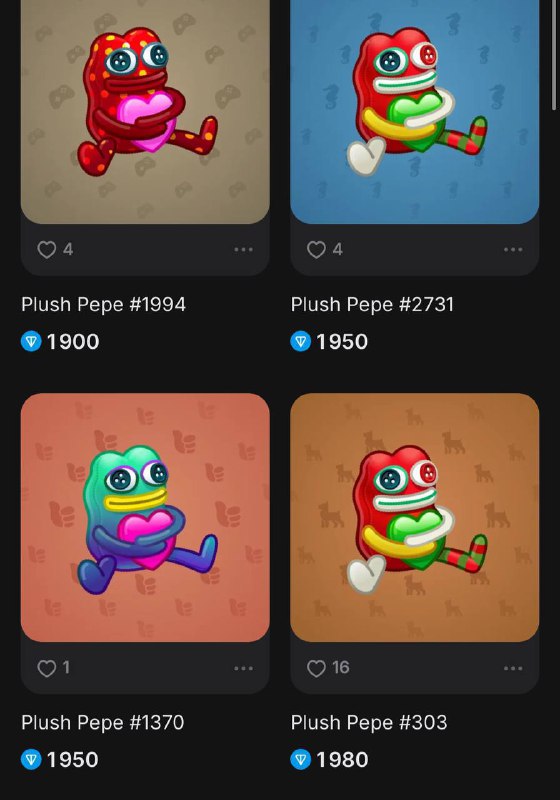Open more options for Plush Pepe #1994
Screen dimensions: 560x800
244,249
